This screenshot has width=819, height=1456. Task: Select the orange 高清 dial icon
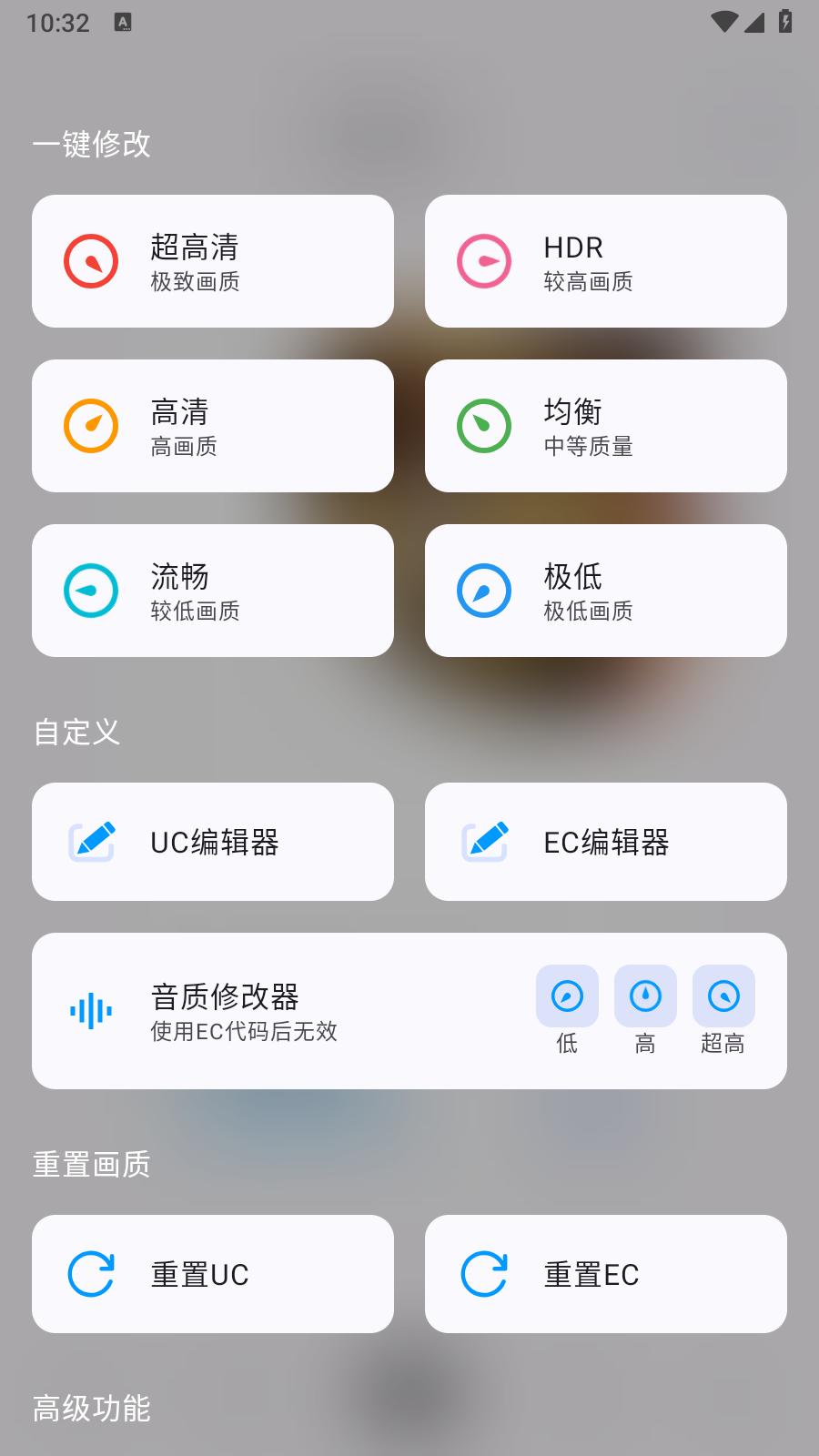click(92, 425)
